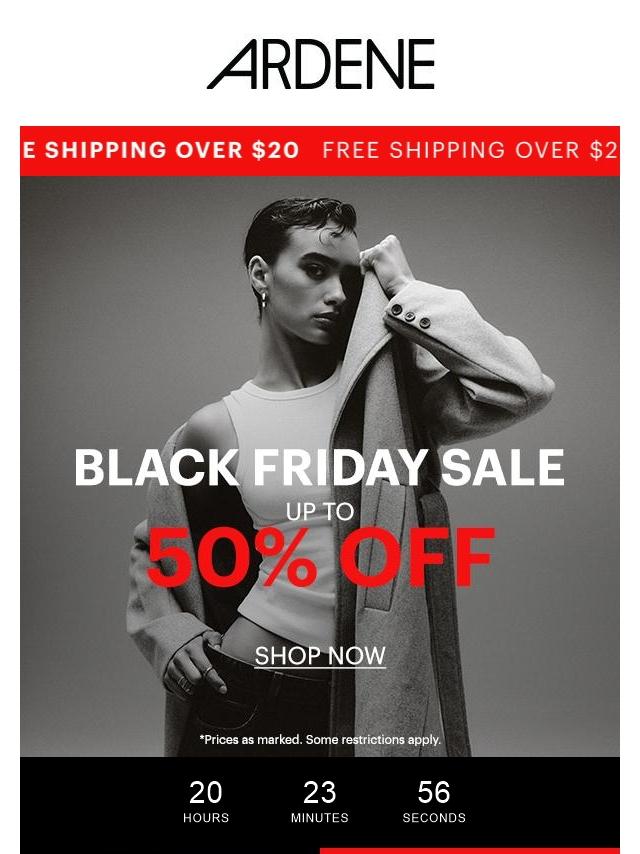The image size is (640, 854).
Task: Open the underlined SHOP NOW link
Action: point(320,656)
